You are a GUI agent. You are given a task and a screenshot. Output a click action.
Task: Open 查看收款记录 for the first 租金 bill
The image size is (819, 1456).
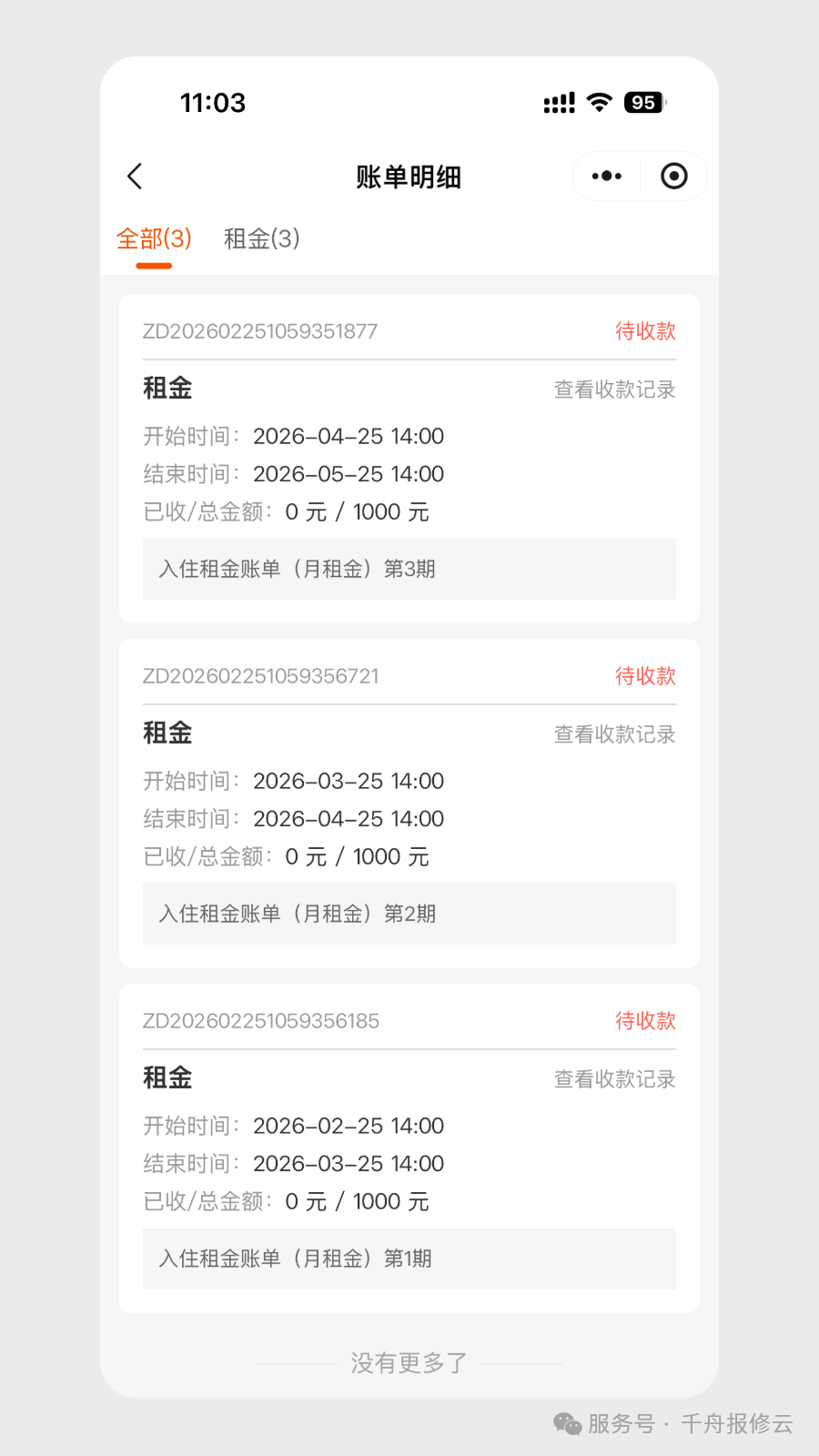pyautogui.click(x=613, y=389)
